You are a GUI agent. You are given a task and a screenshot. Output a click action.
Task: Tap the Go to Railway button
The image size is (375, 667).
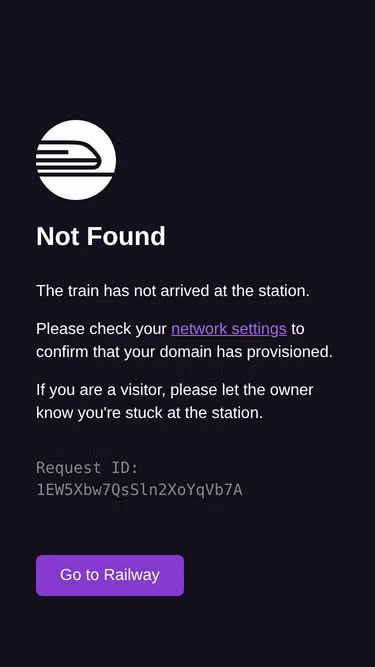tap(110, 575)
